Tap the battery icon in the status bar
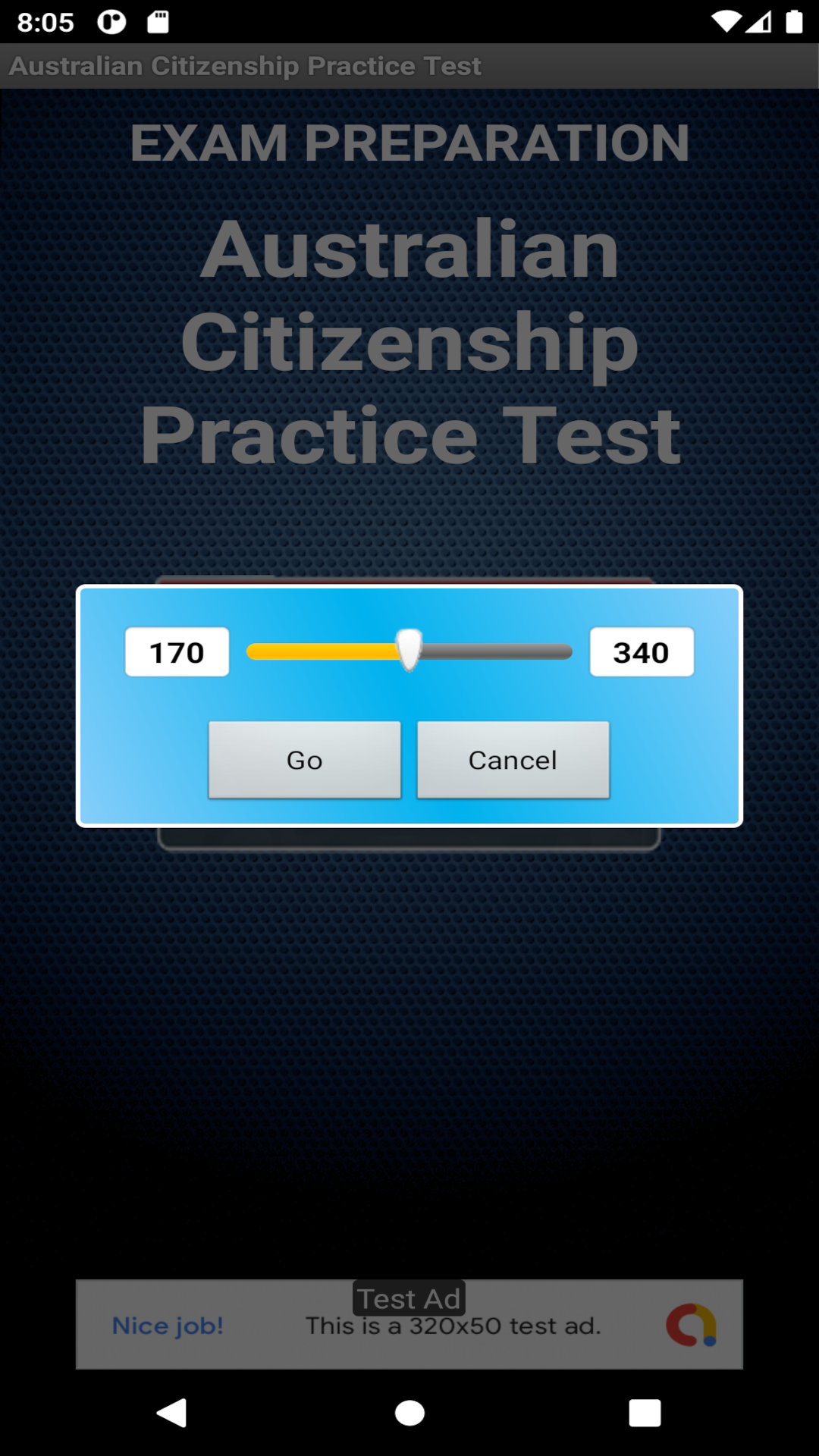Viewport: 819px width, 1456px height. tap(795, 20)
